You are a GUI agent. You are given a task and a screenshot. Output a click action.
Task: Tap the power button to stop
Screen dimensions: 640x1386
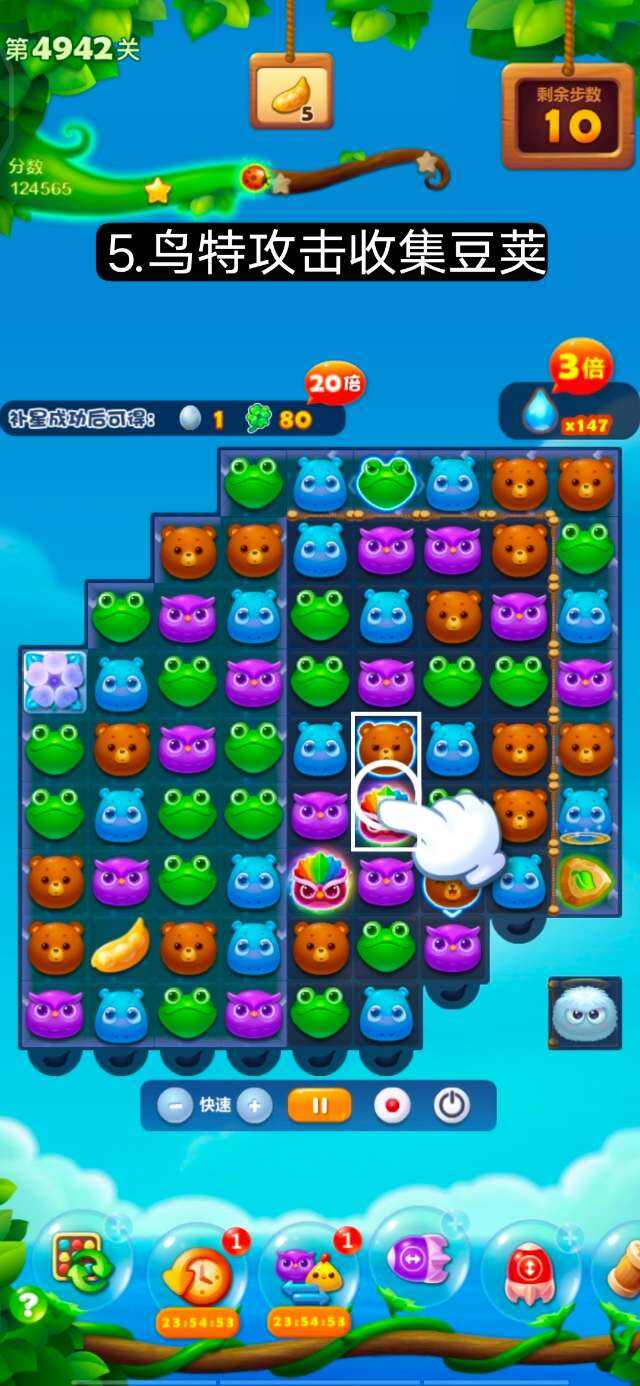[x=452, y=1106]
